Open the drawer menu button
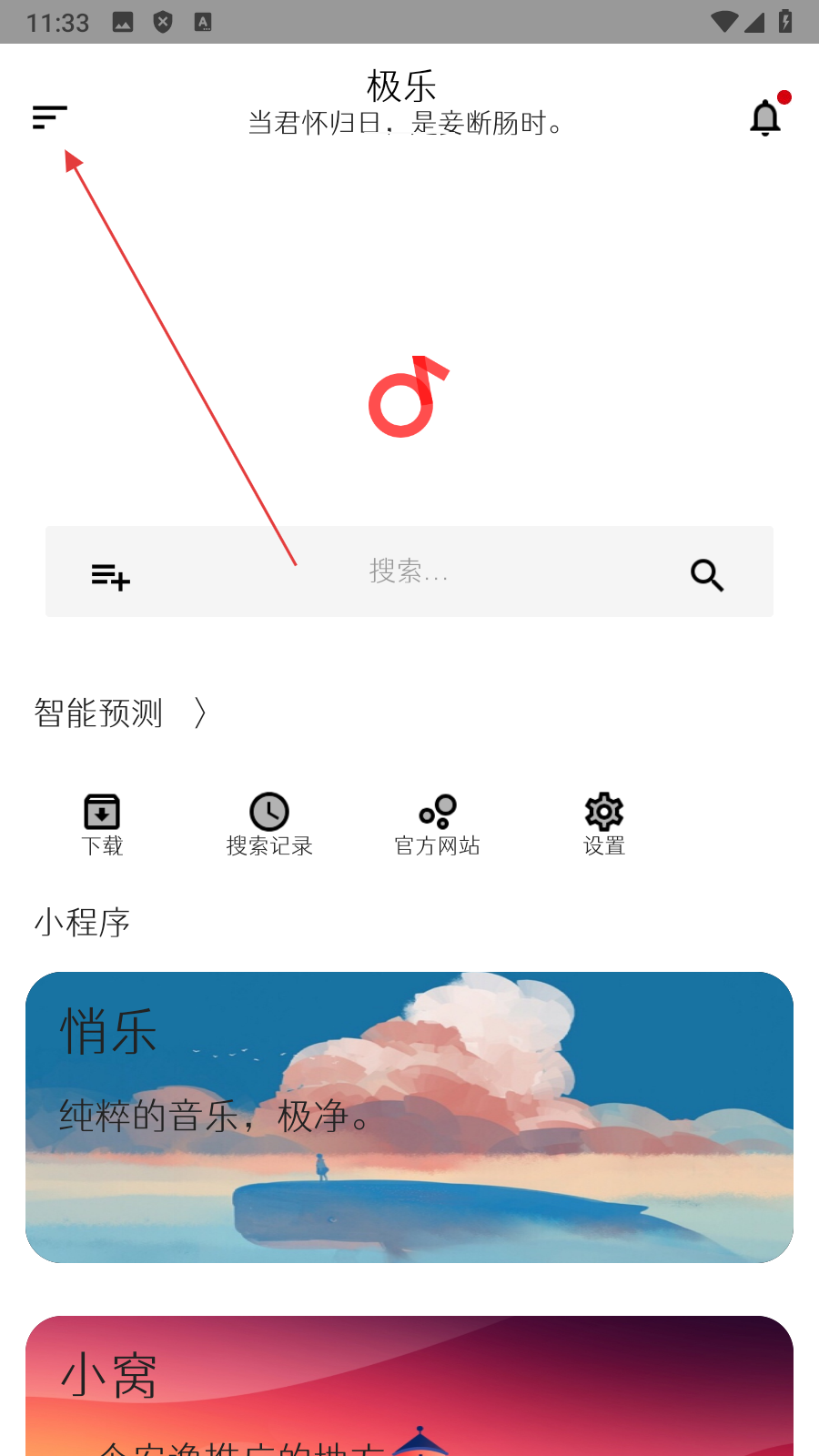 tap(49, 117)
